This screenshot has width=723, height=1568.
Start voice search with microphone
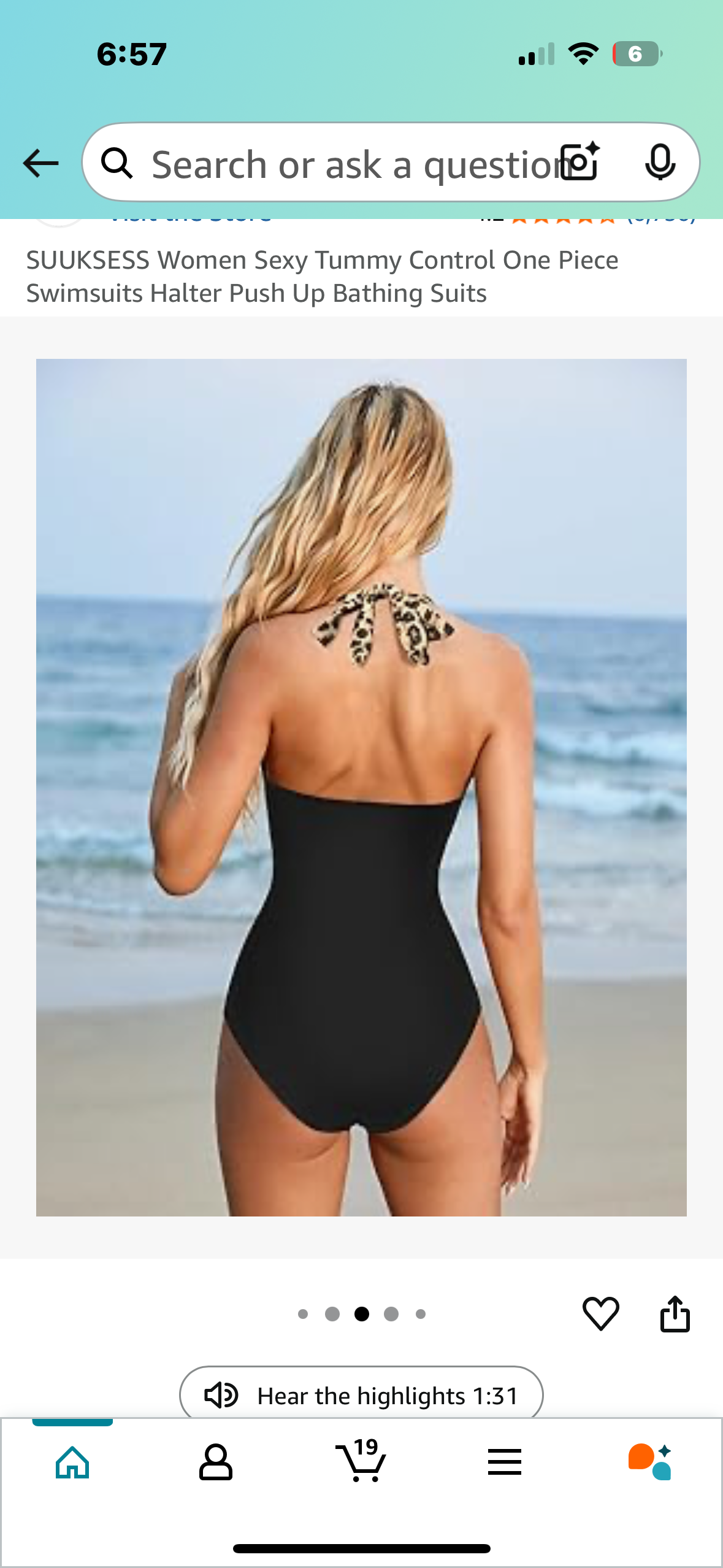coord(660,163)
